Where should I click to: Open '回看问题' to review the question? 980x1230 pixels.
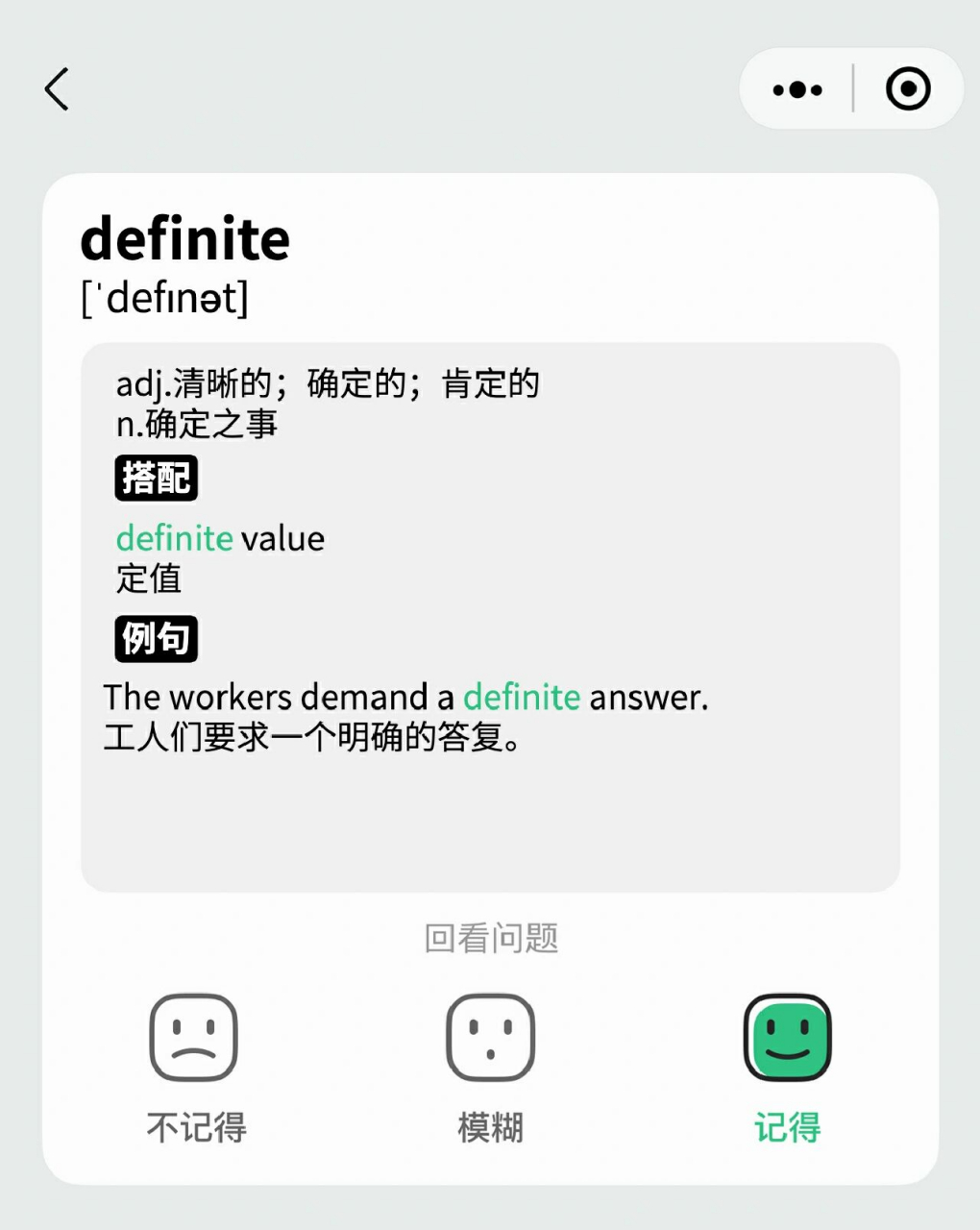coord(490,939)
